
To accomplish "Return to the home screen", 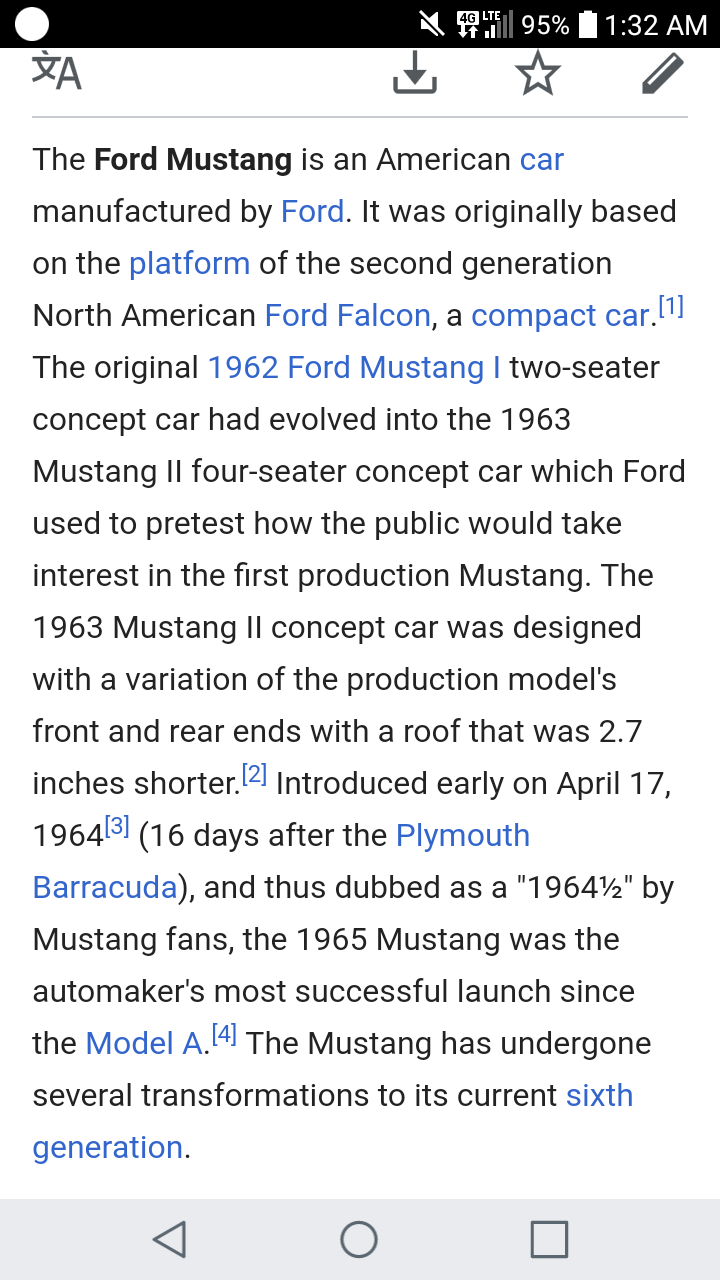I will tap(359, 1240).
